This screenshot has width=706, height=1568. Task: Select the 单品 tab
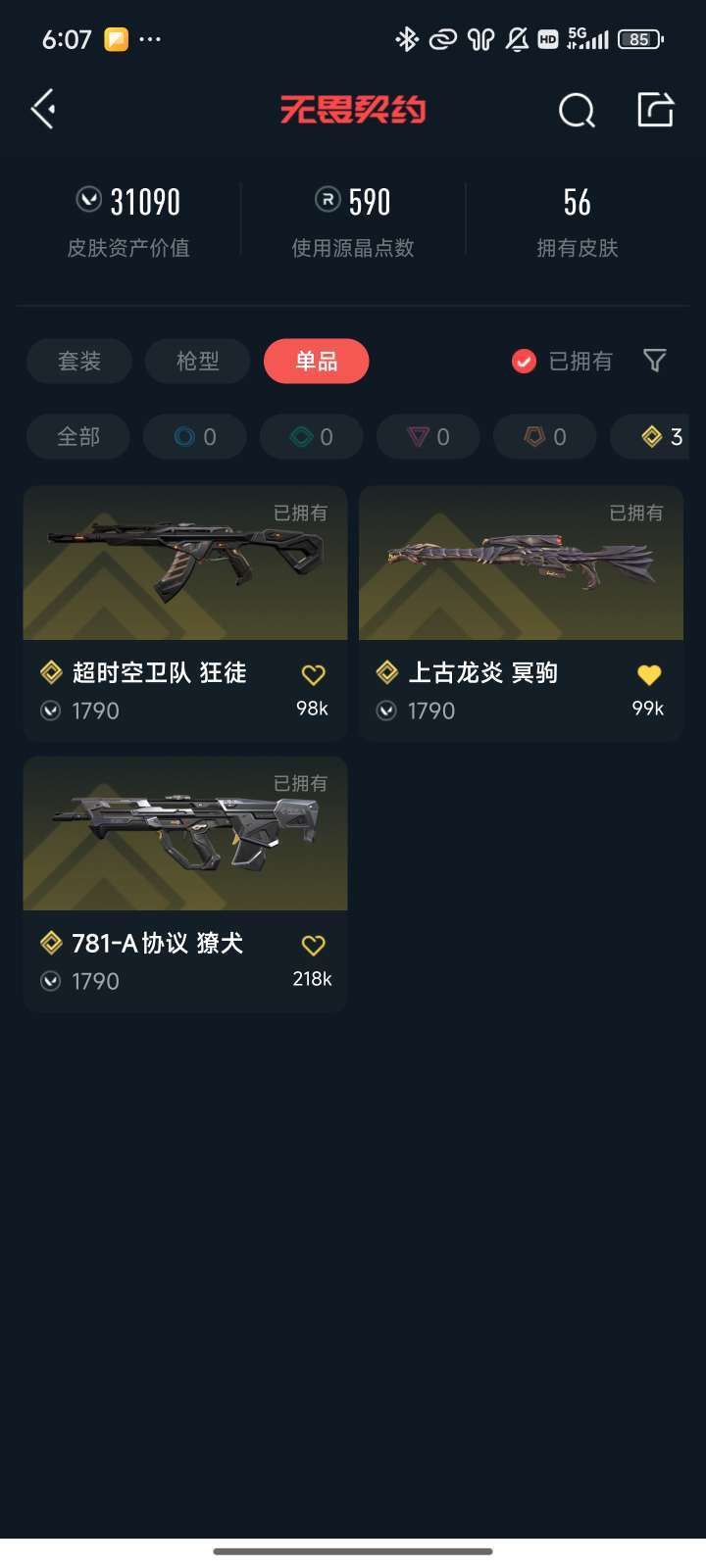(316, 361)
